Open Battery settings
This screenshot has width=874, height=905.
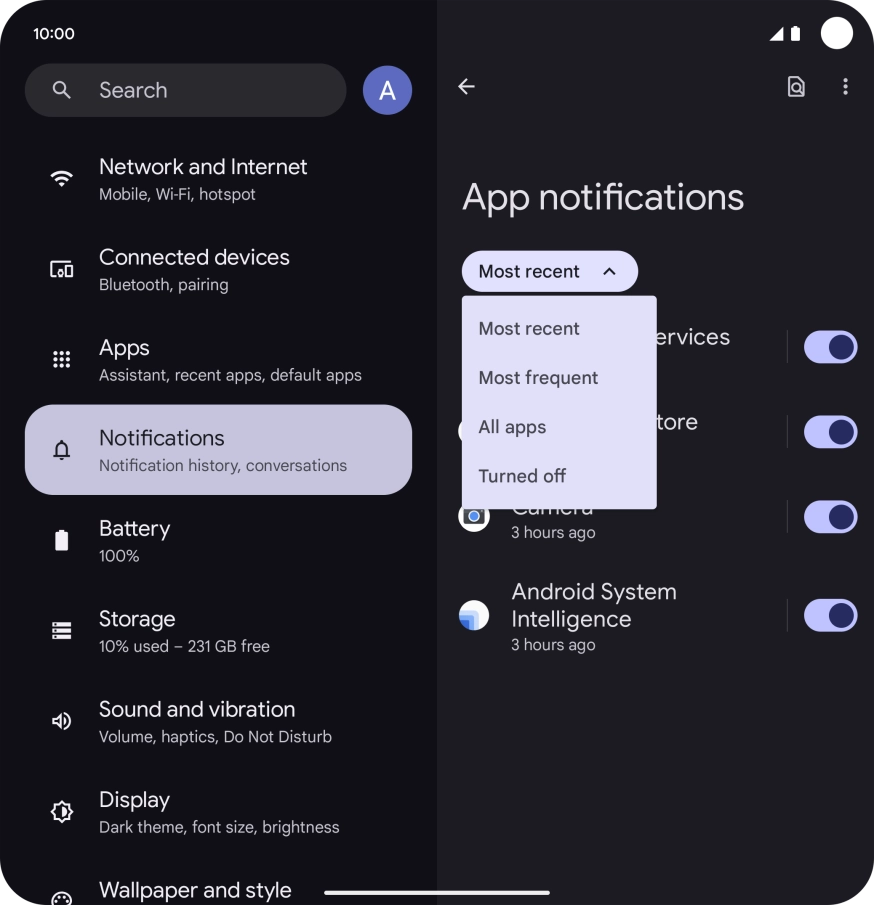tap(134, 540)
